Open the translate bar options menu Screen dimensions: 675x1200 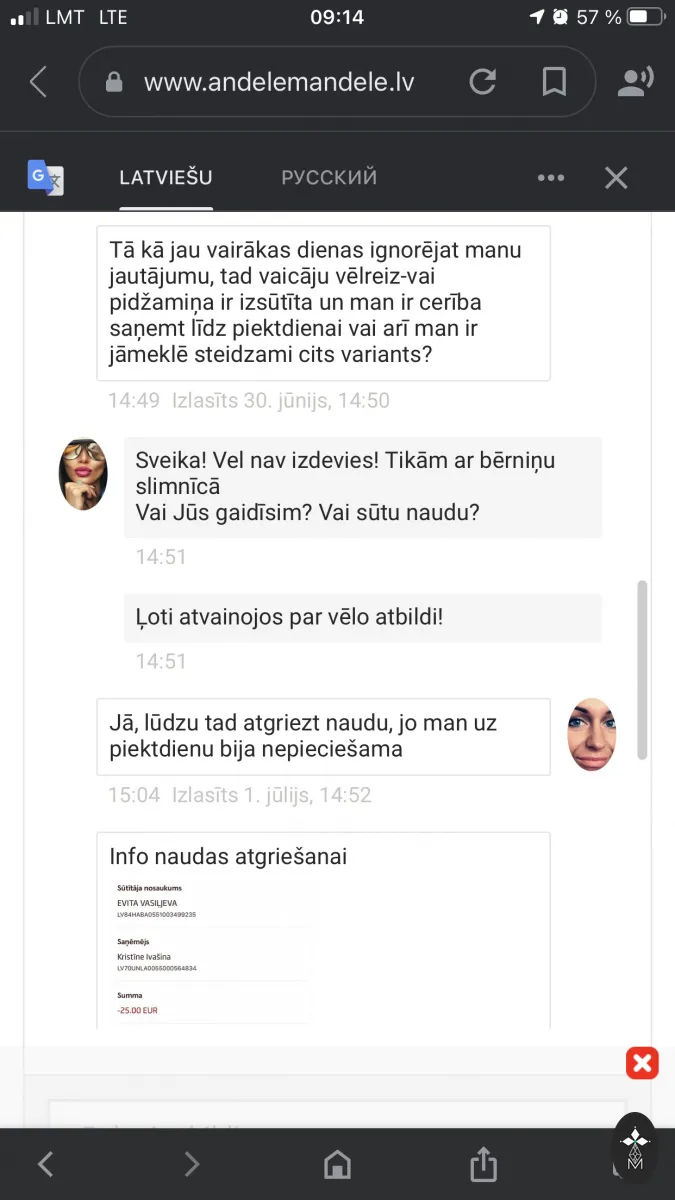click(x=551, y=178)
